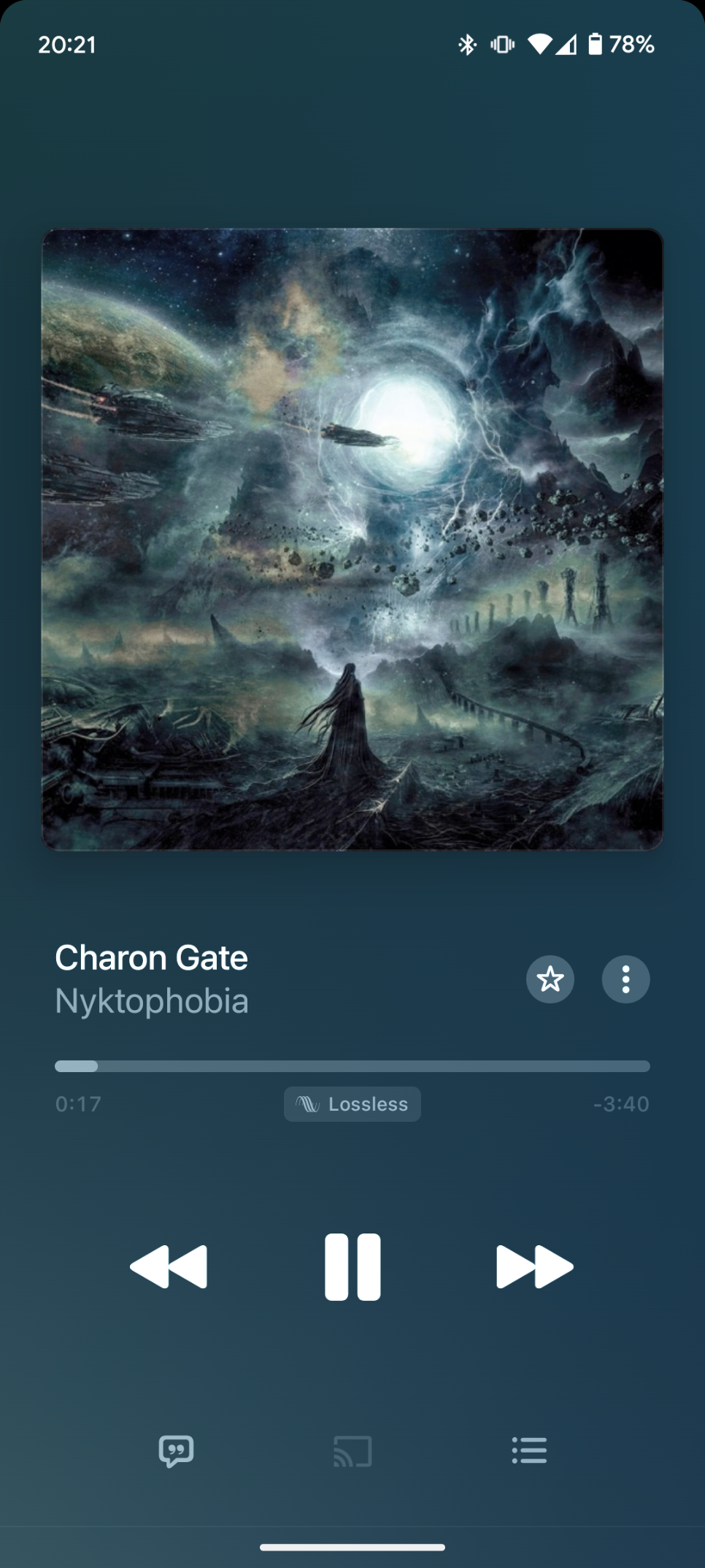Seek to the middle of the progress bar
The width and height of the screenshot is (705, 1568).
(352, 1066)
